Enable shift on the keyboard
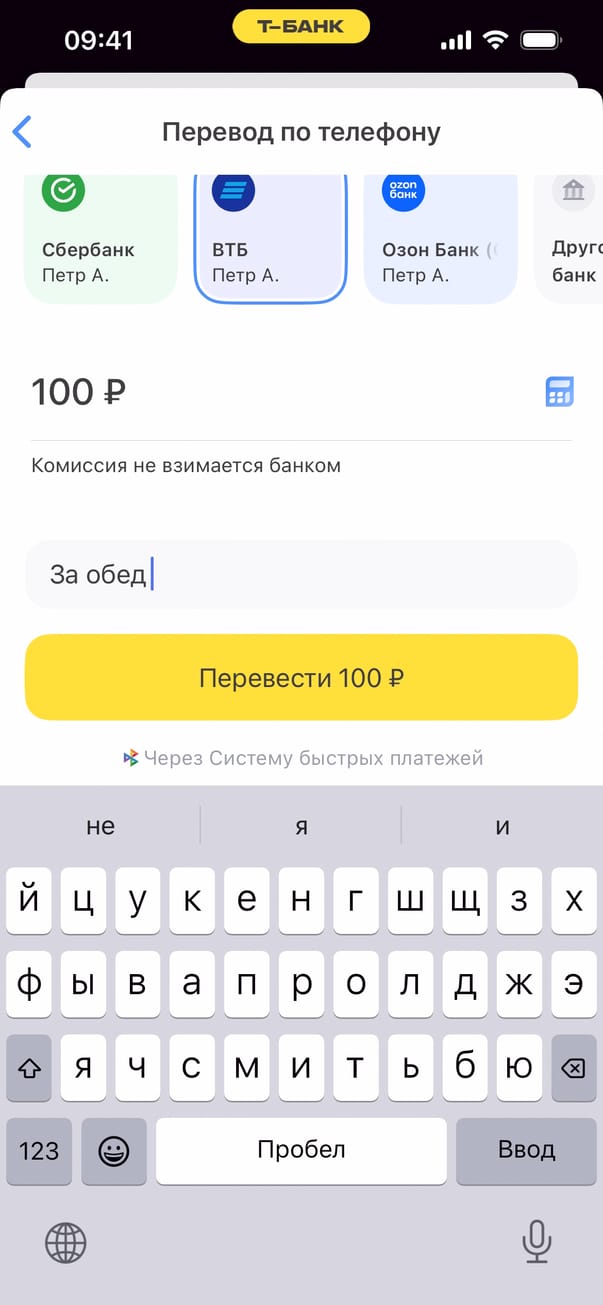This screenshot has width=603, height=1305. pos(29,1069)
